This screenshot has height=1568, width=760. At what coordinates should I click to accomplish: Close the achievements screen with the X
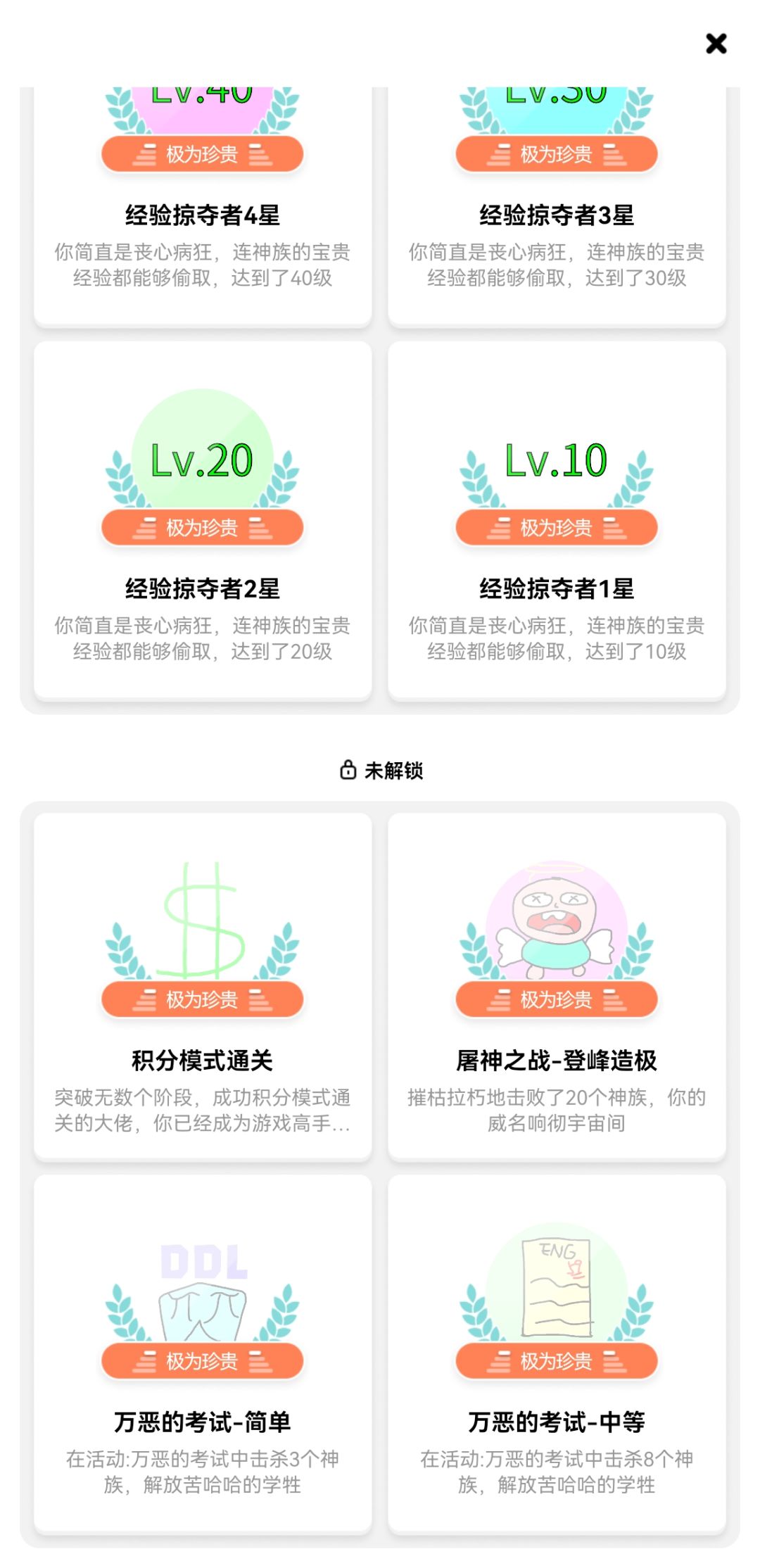716,44
